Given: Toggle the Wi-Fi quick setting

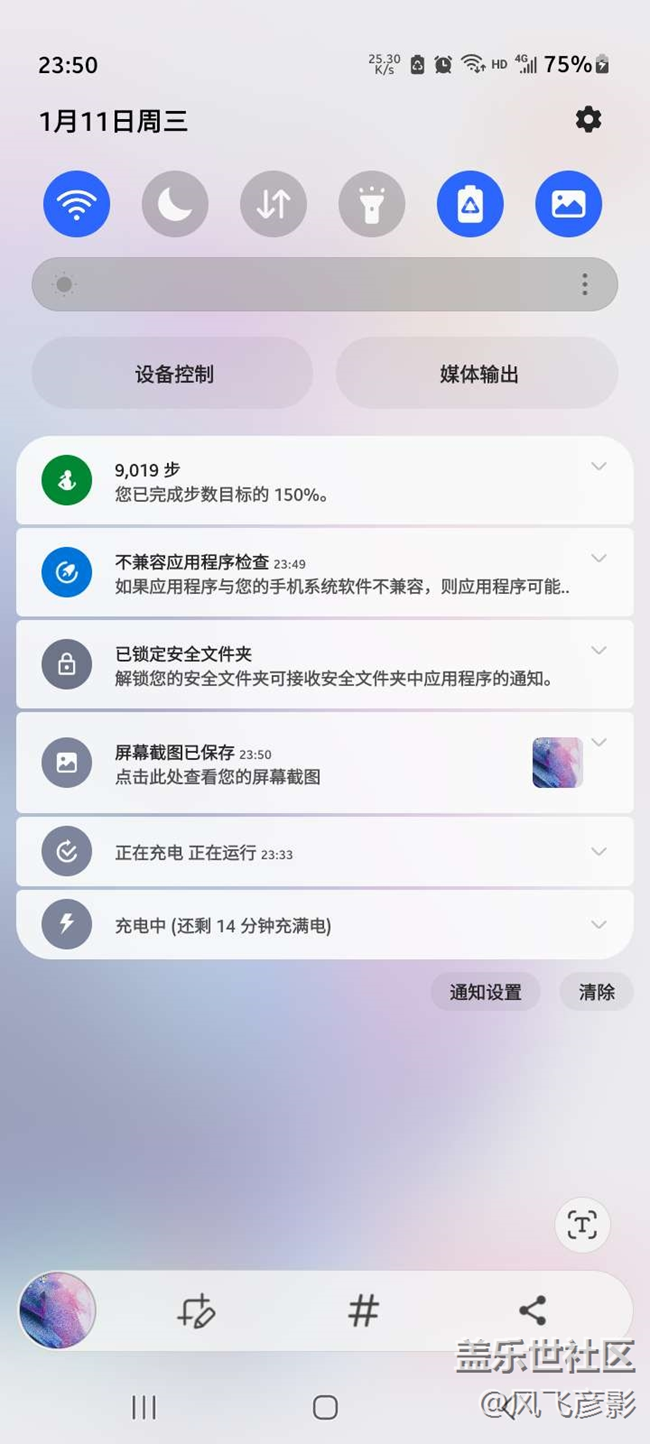Looking at the screenshot, I should [76, 204].
